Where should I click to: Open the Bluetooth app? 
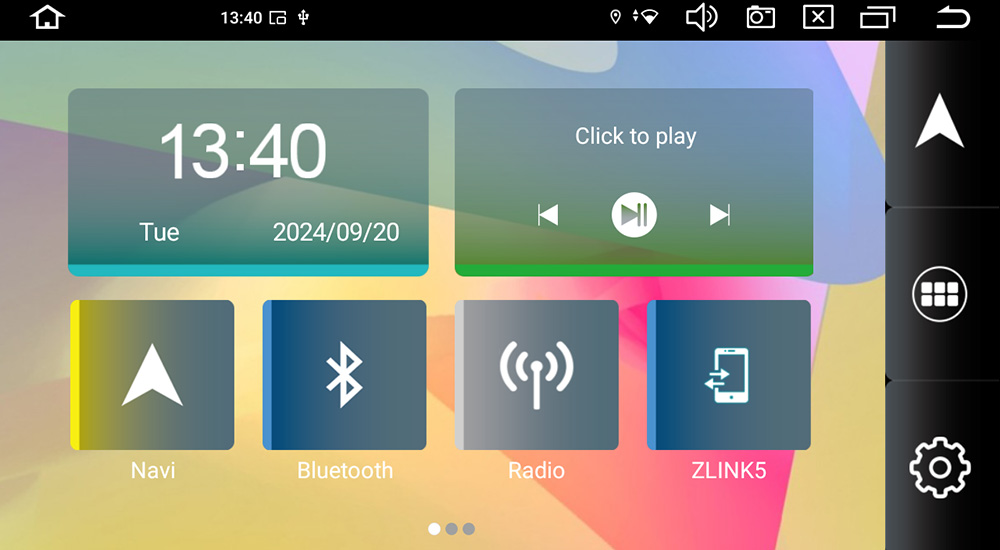[344, 375]
